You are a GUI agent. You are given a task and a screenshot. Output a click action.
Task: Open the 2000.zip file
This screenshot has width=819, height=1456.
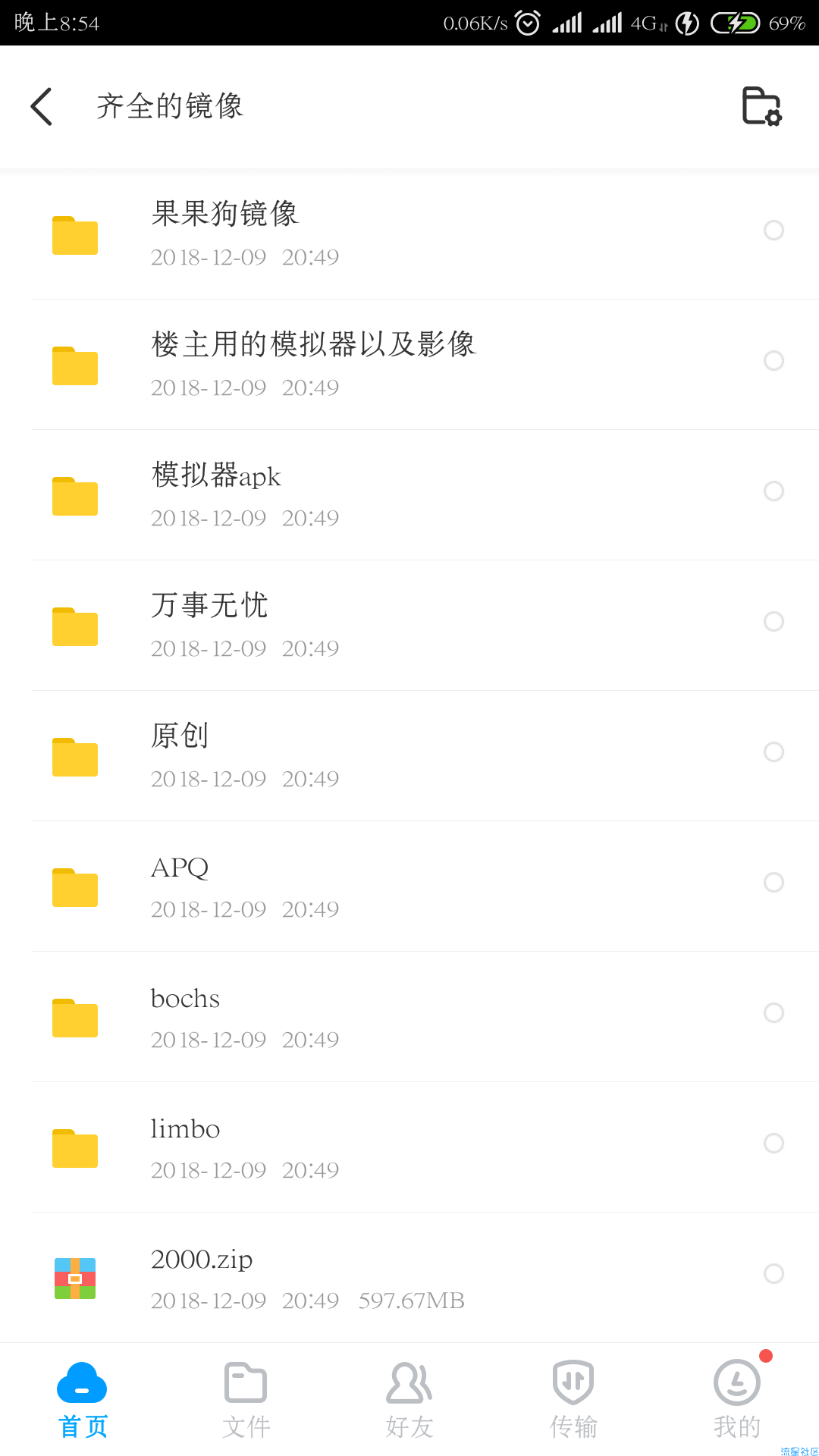pos(409,1278)
